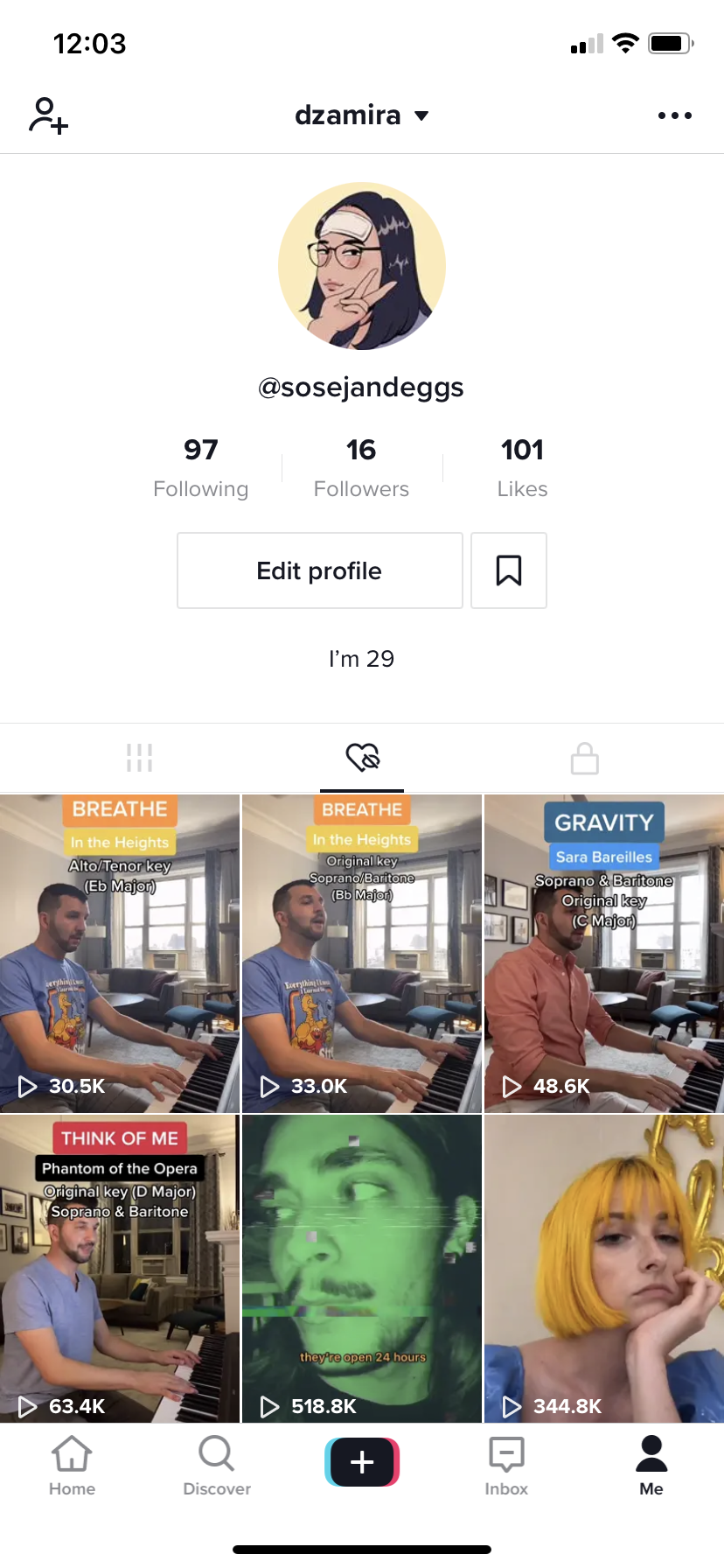Create a new video with plus button
The width and height of the screenshot is (724, 1568).
tap(362, 1462)
